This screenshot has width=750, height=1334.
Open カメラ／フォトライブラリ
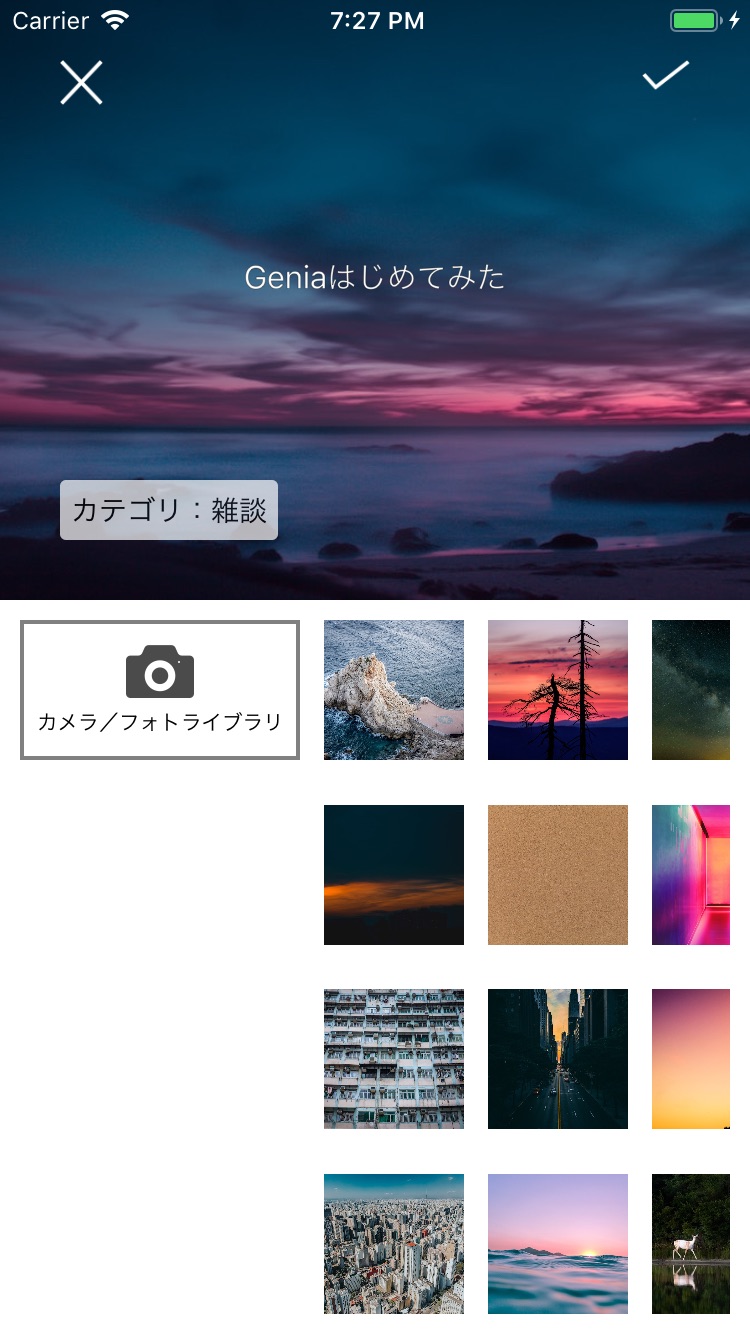[x=160, y=690]
